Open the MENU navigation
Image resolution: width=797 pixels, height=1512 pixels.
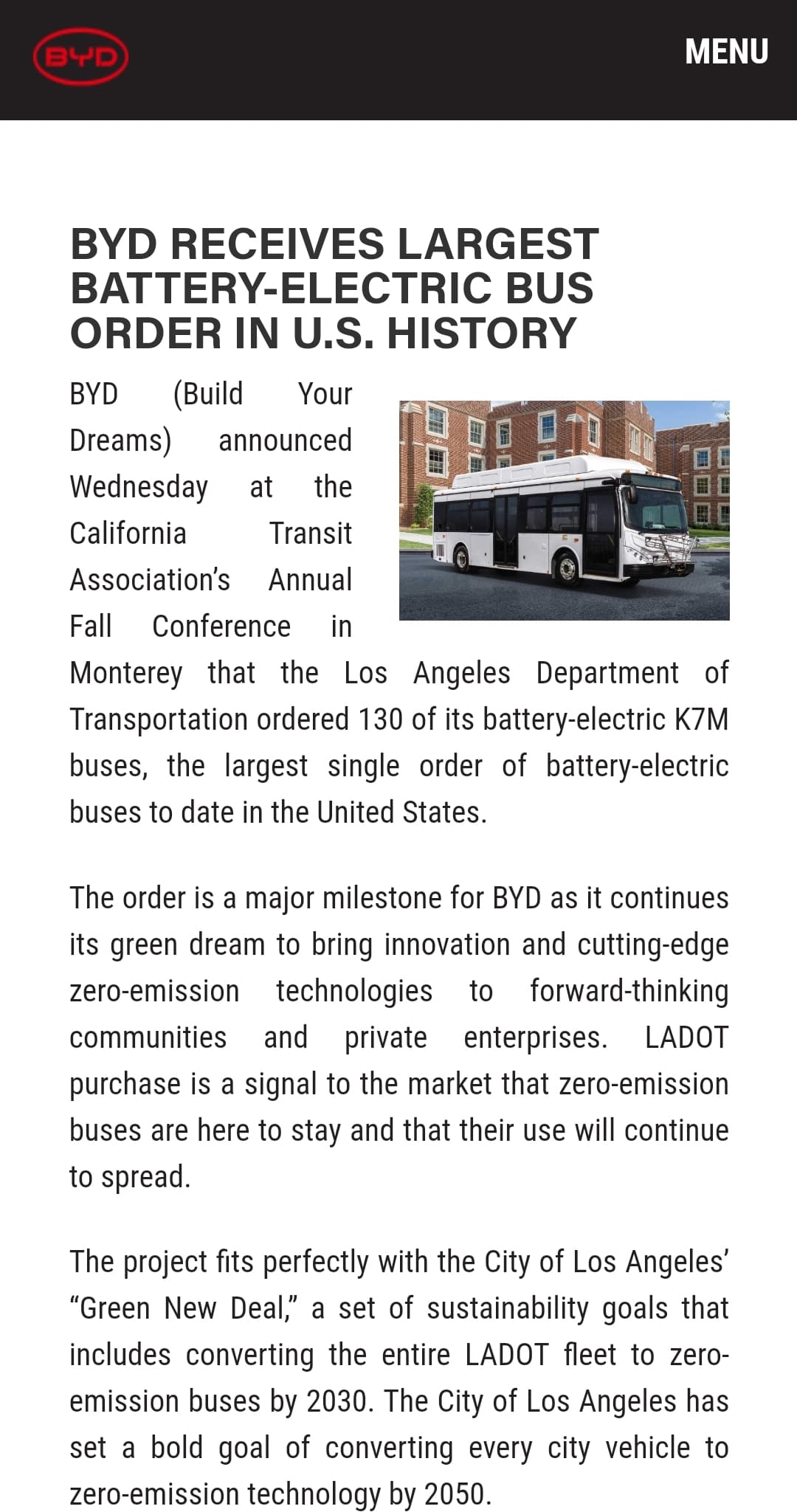pyautogui.click(x=726, y=52)
